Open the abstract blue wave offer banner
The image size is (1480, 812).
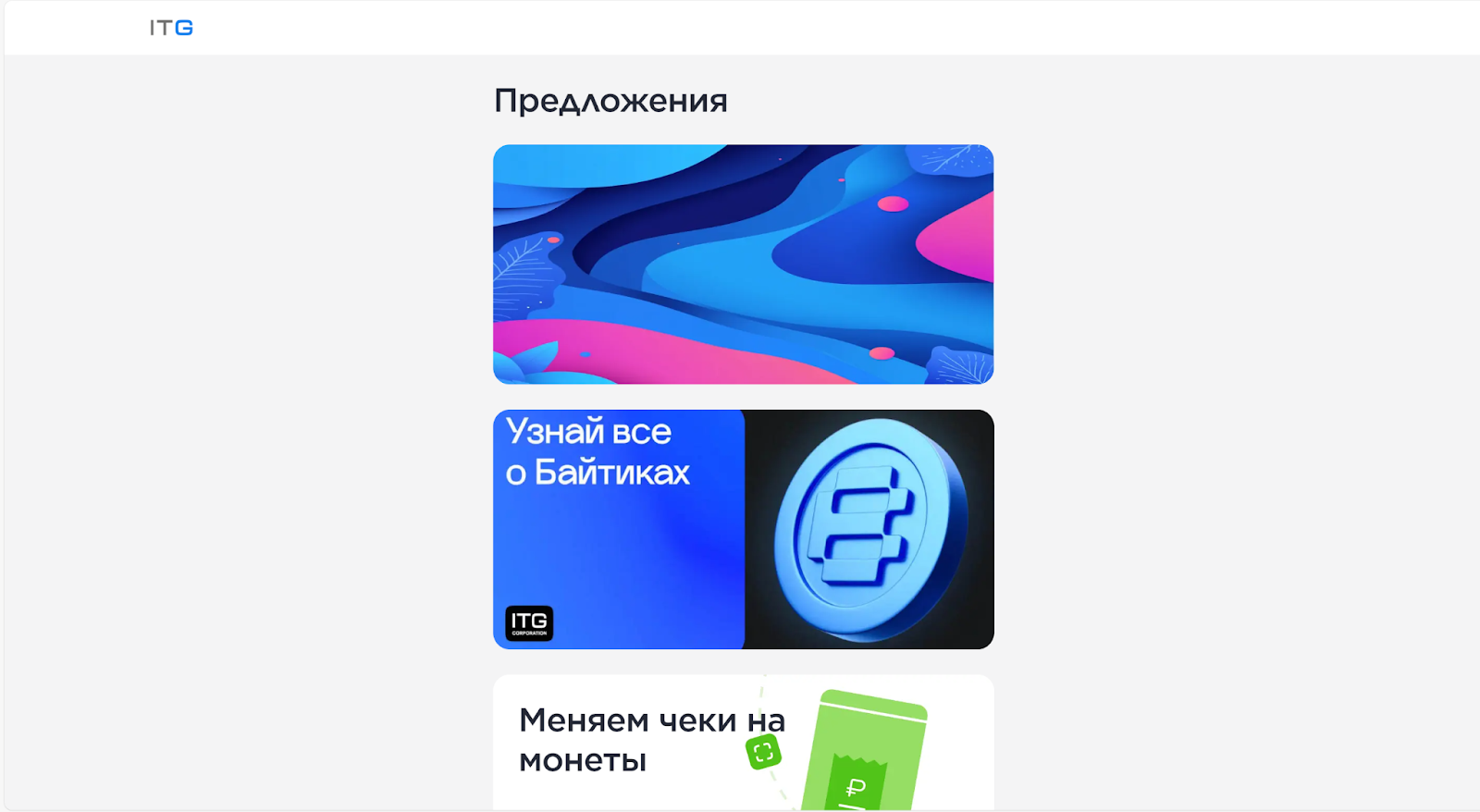pos(743,264)
